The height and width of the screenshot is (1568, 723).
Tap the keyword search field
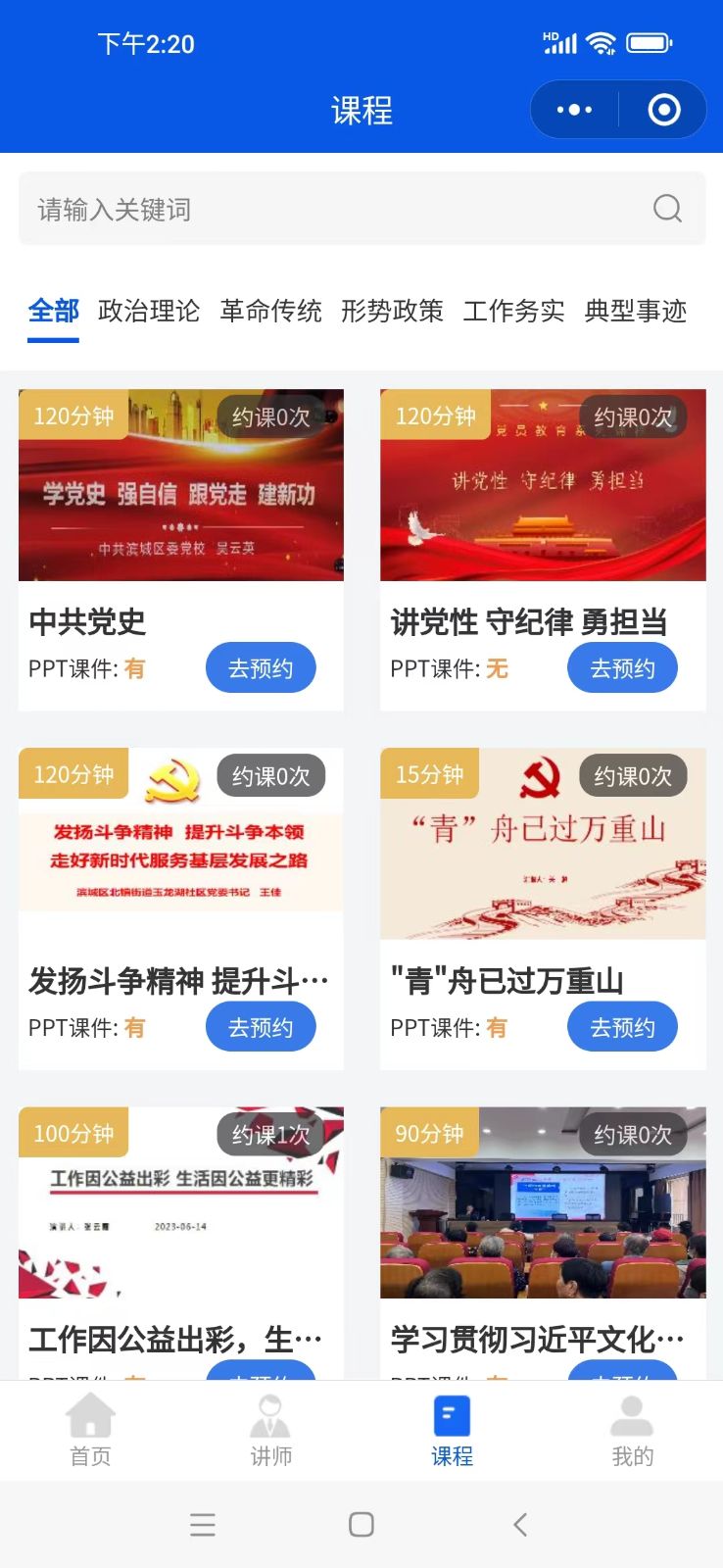point(333,209)
